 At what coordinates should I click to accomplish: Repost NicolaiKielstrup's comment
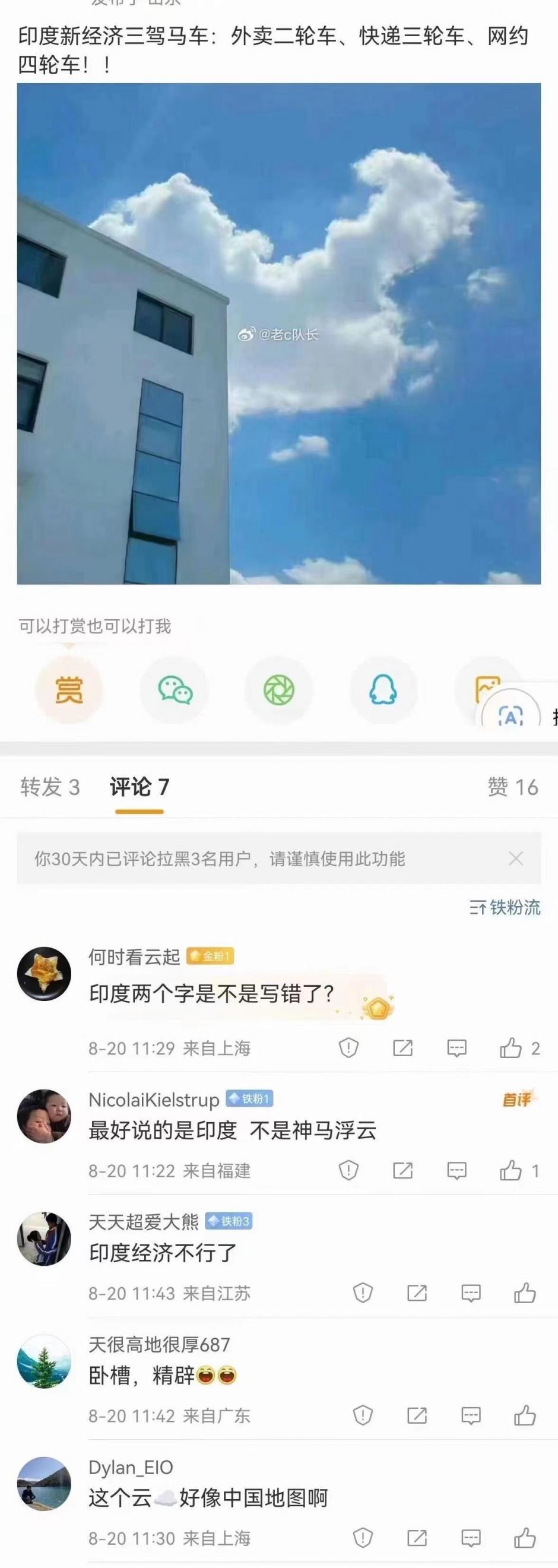click(x=403, y=1170)
